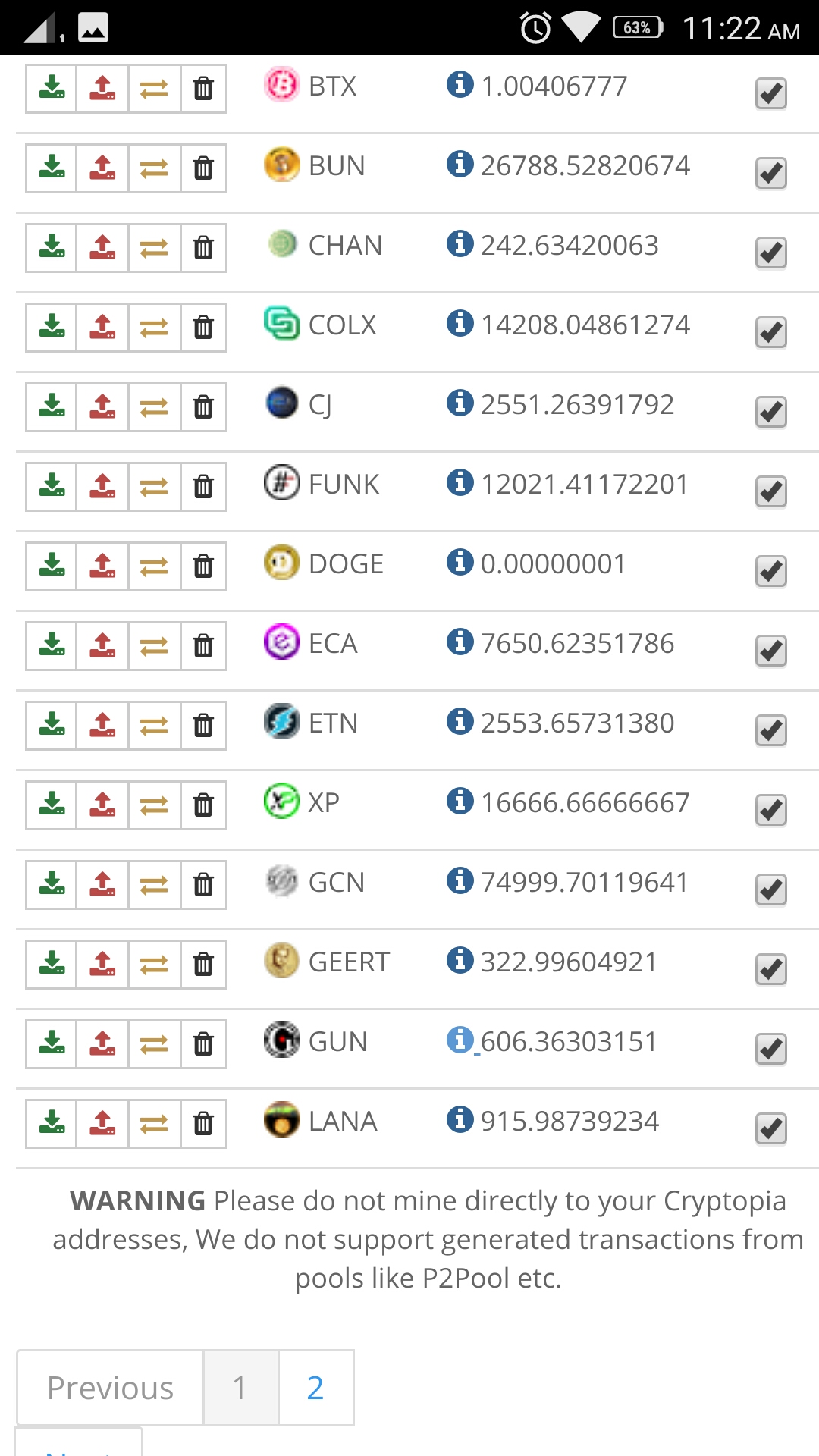Tap the withdraw icon for ETN
The width and height of the screenshot is (819, 1456).
[x=102, y=726]
